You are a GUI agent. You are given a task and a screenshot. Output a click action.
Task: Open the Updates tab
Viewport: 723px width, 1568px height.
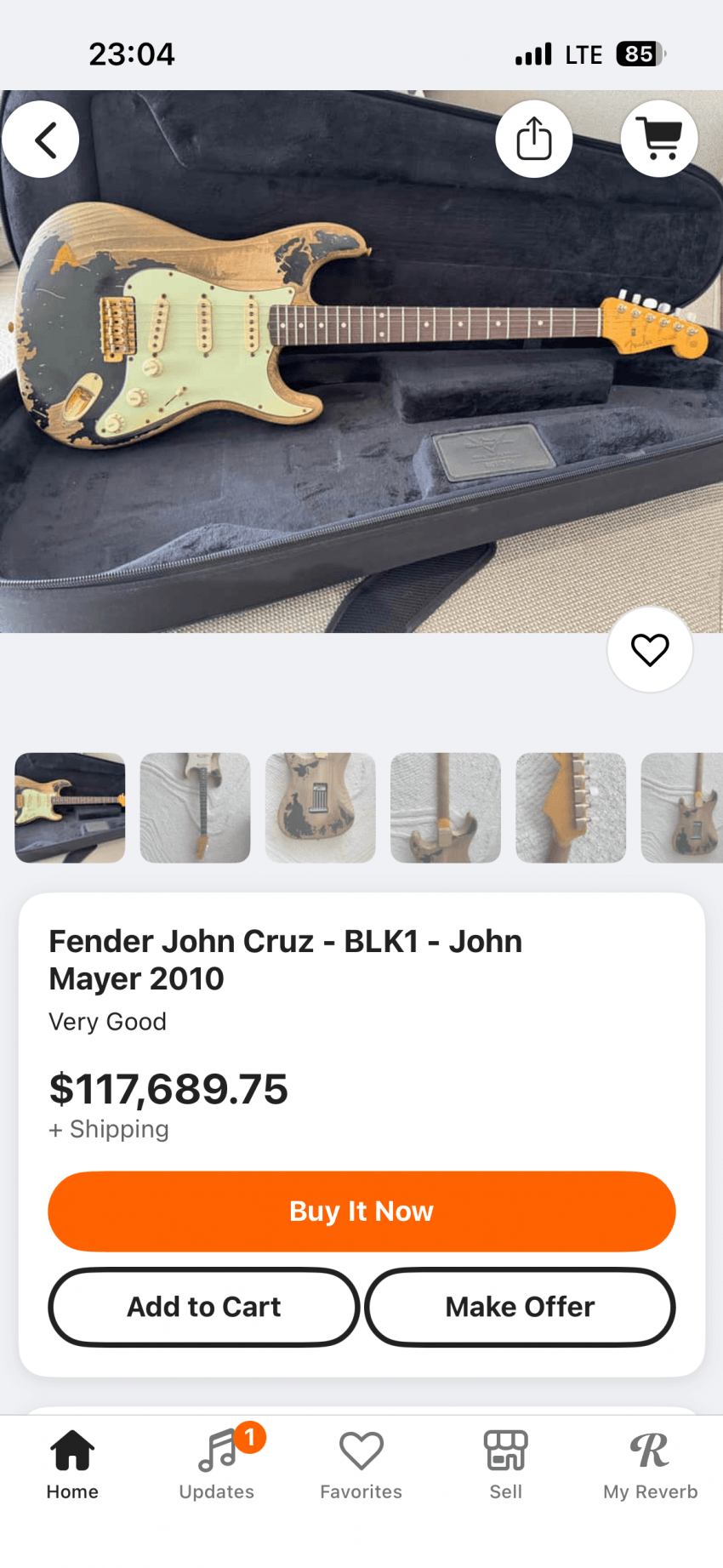(x=217, y=1465)
